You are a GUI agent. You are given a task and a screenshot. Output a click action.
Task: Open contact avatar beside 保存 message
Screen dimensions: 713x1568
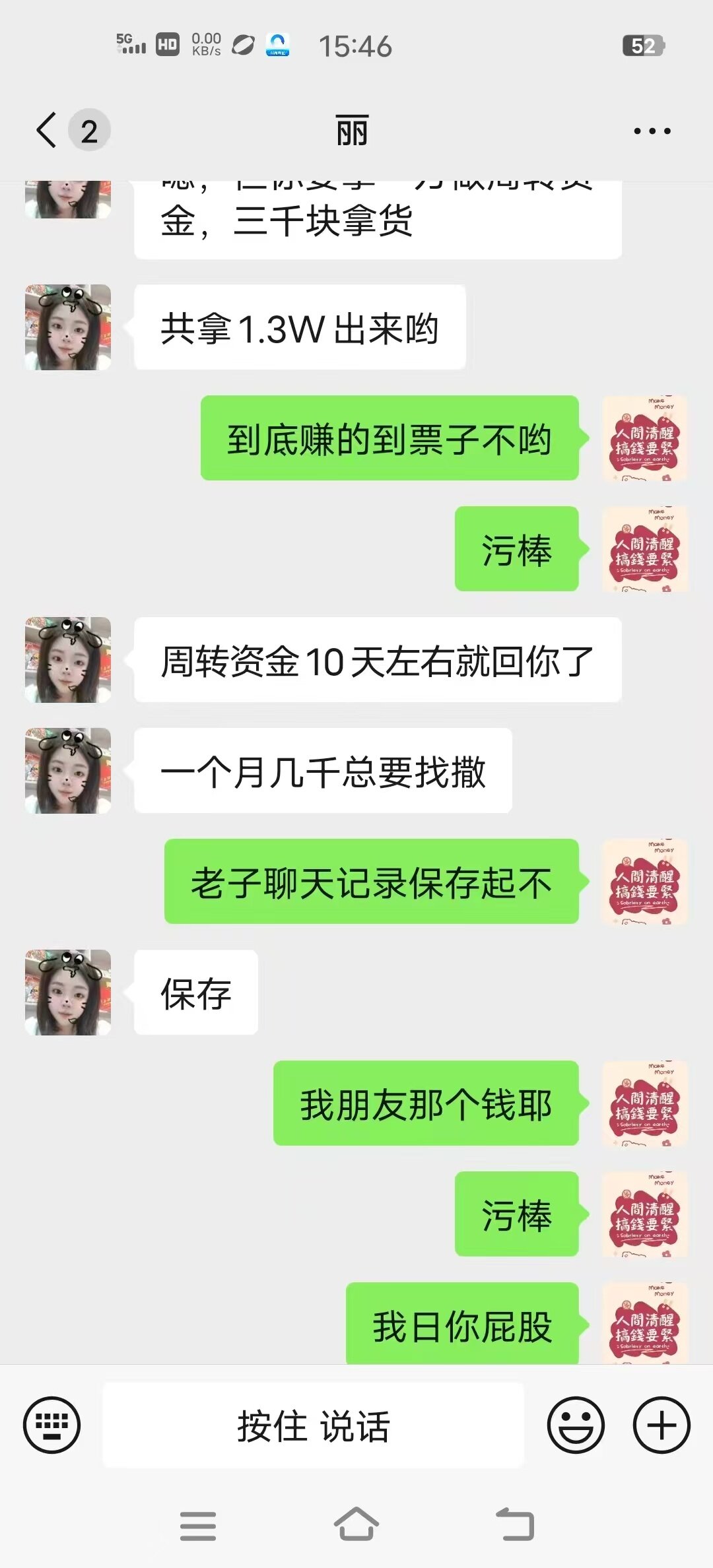[68, 993]
